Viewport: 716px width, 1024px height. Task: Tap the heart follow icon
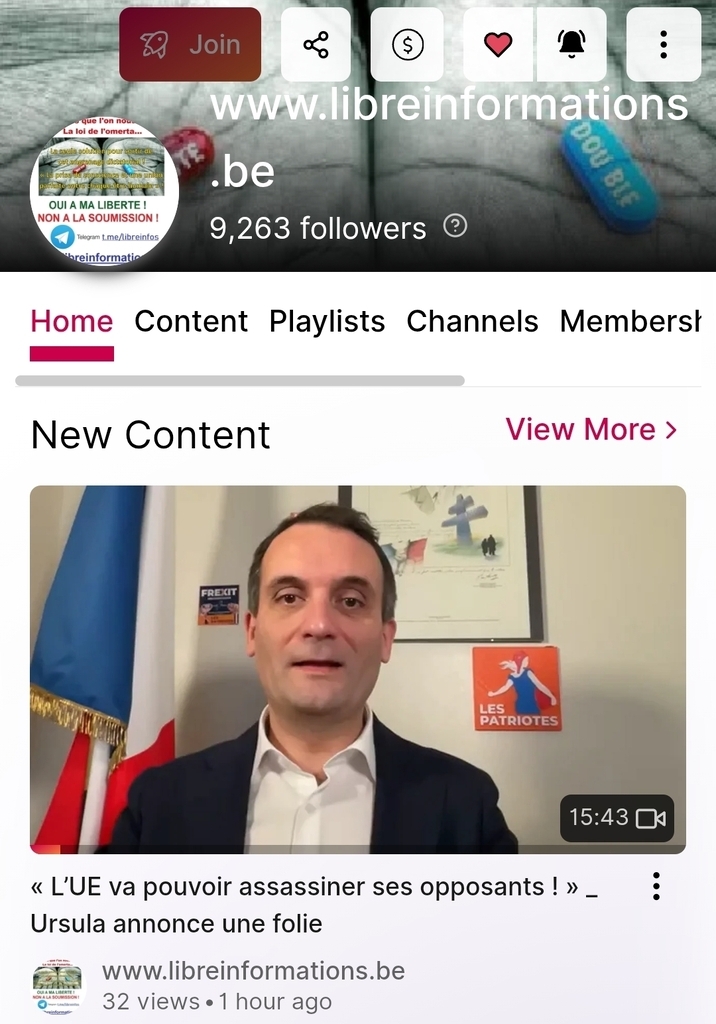coord(498,45)
